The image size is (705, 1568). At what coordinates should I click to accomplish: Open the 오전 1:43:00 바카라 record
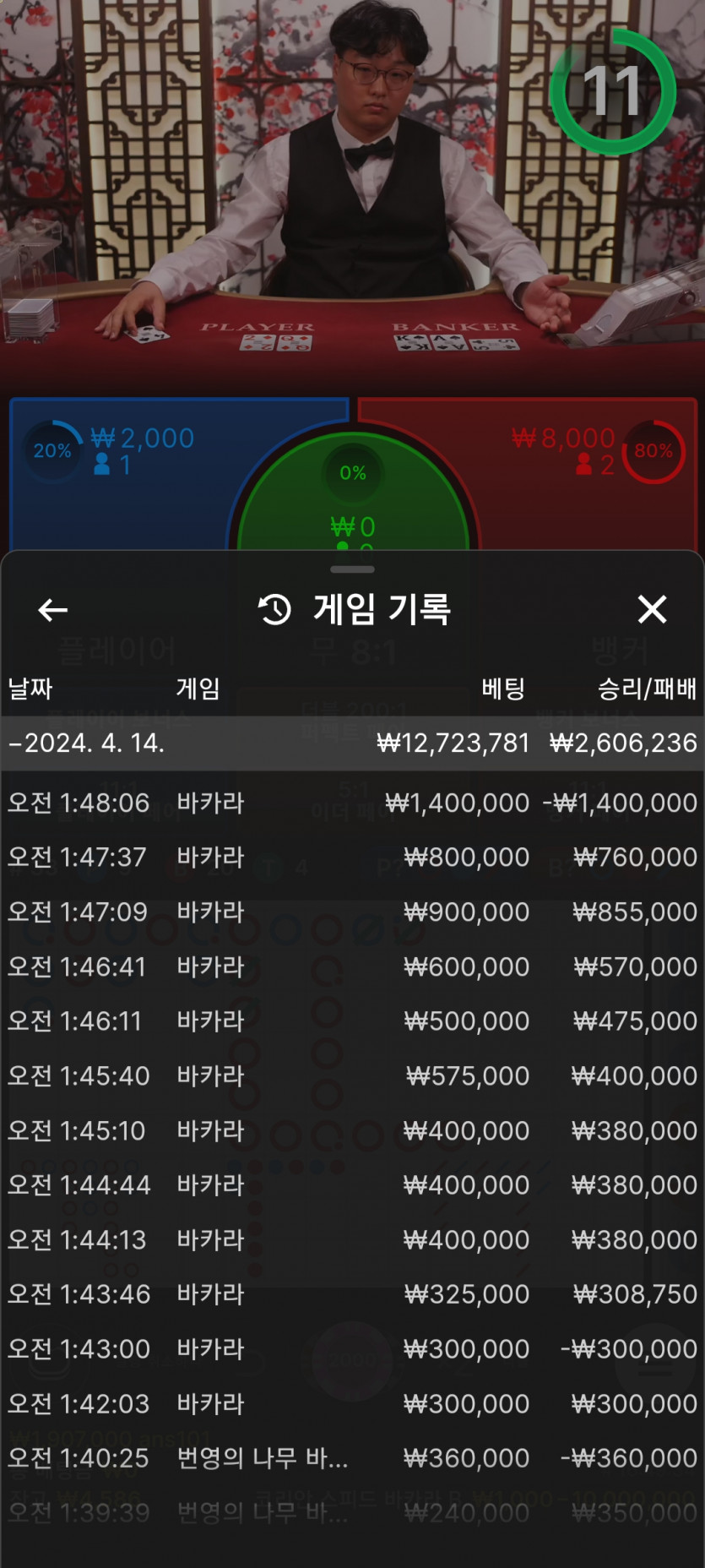click(352, 1349)
